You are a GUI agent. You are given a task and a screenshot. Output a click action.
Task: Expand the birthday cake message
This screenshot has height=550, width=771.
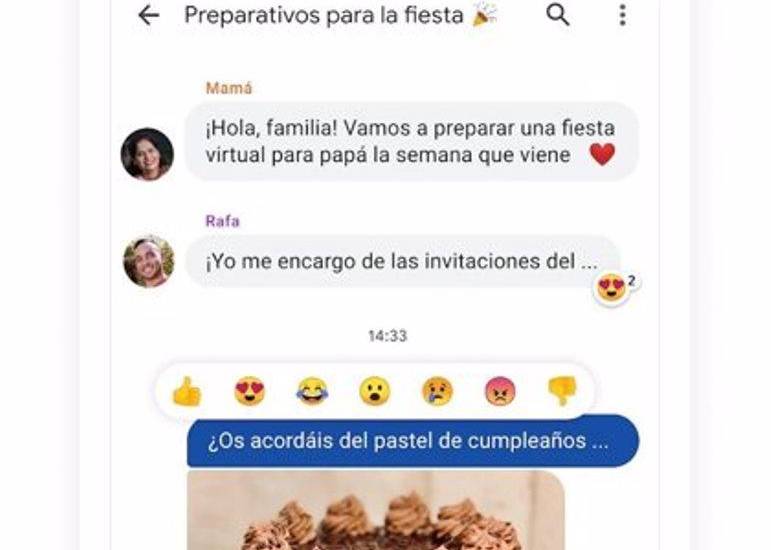coord(412,442)
